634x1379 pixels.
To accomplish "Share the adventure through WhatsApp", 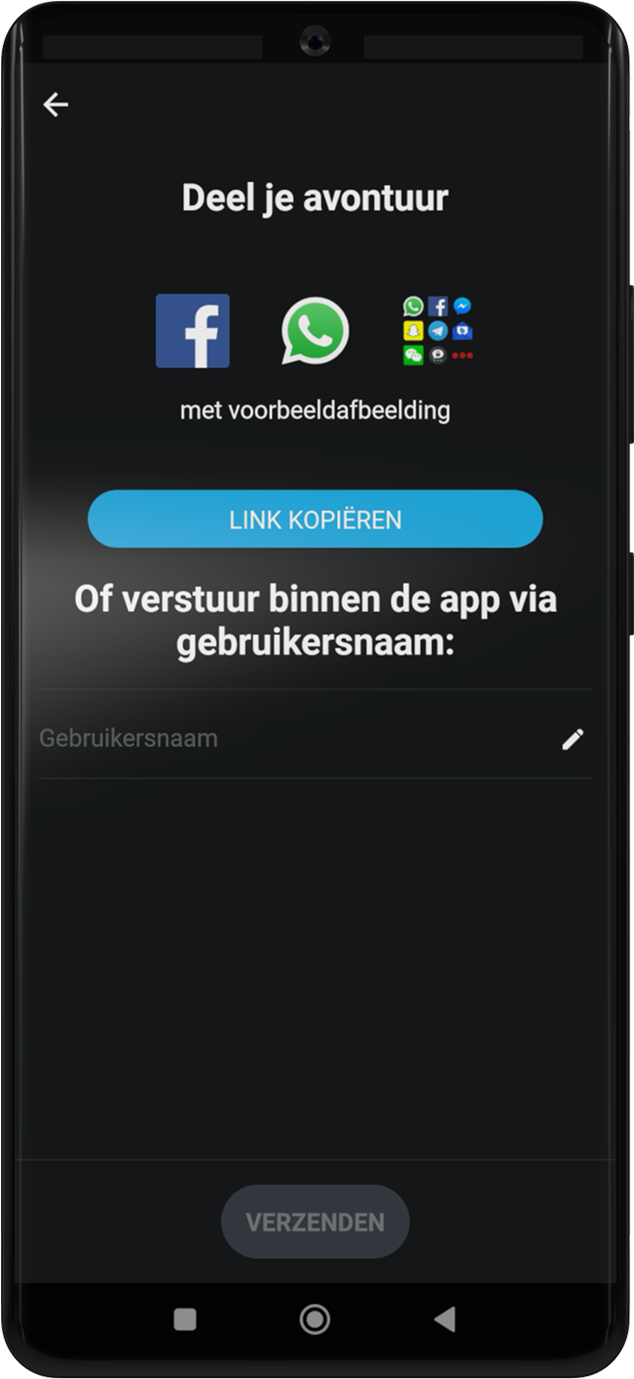I will click(x=315, y=331).
